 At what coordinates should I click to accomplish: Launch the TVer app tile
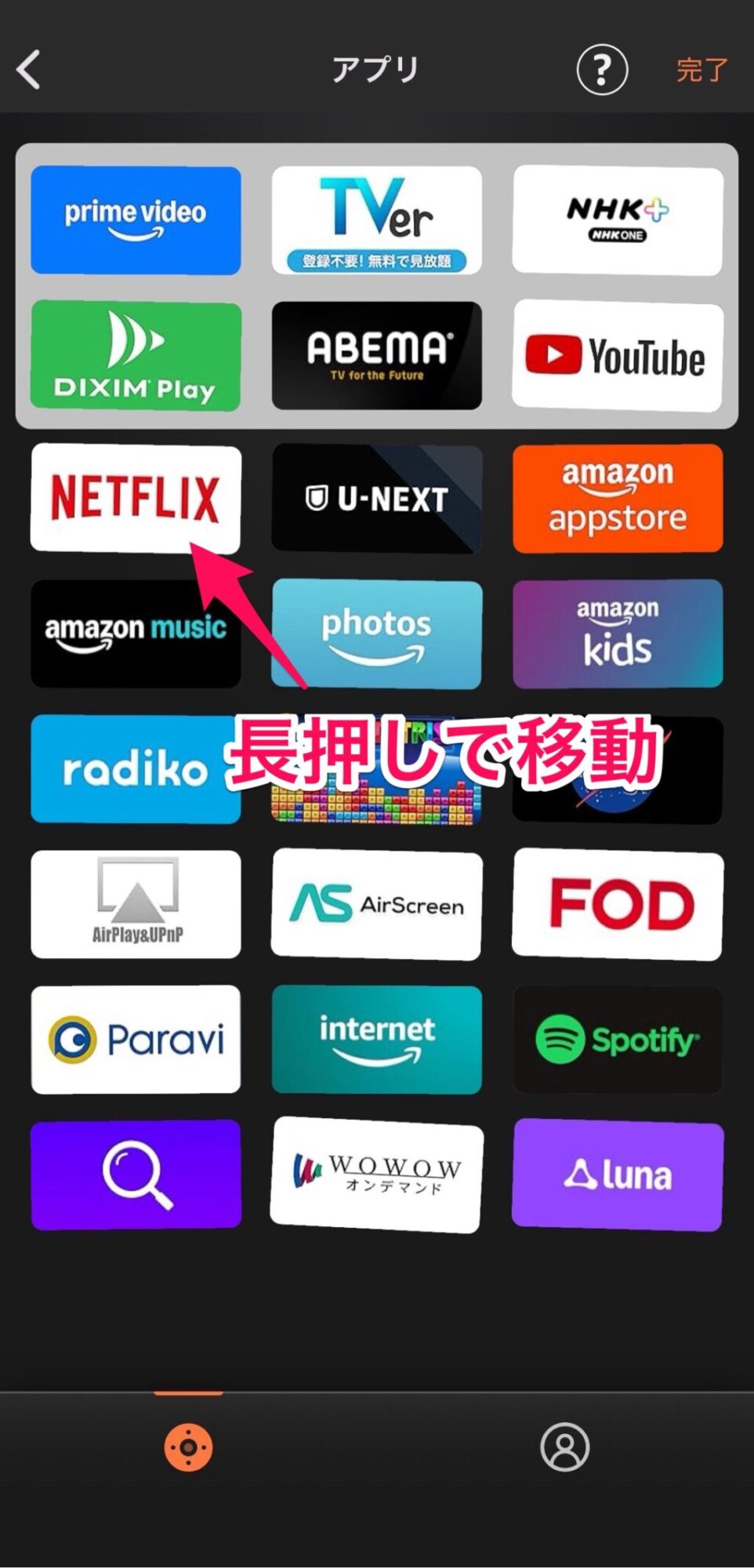pos(377,220)
